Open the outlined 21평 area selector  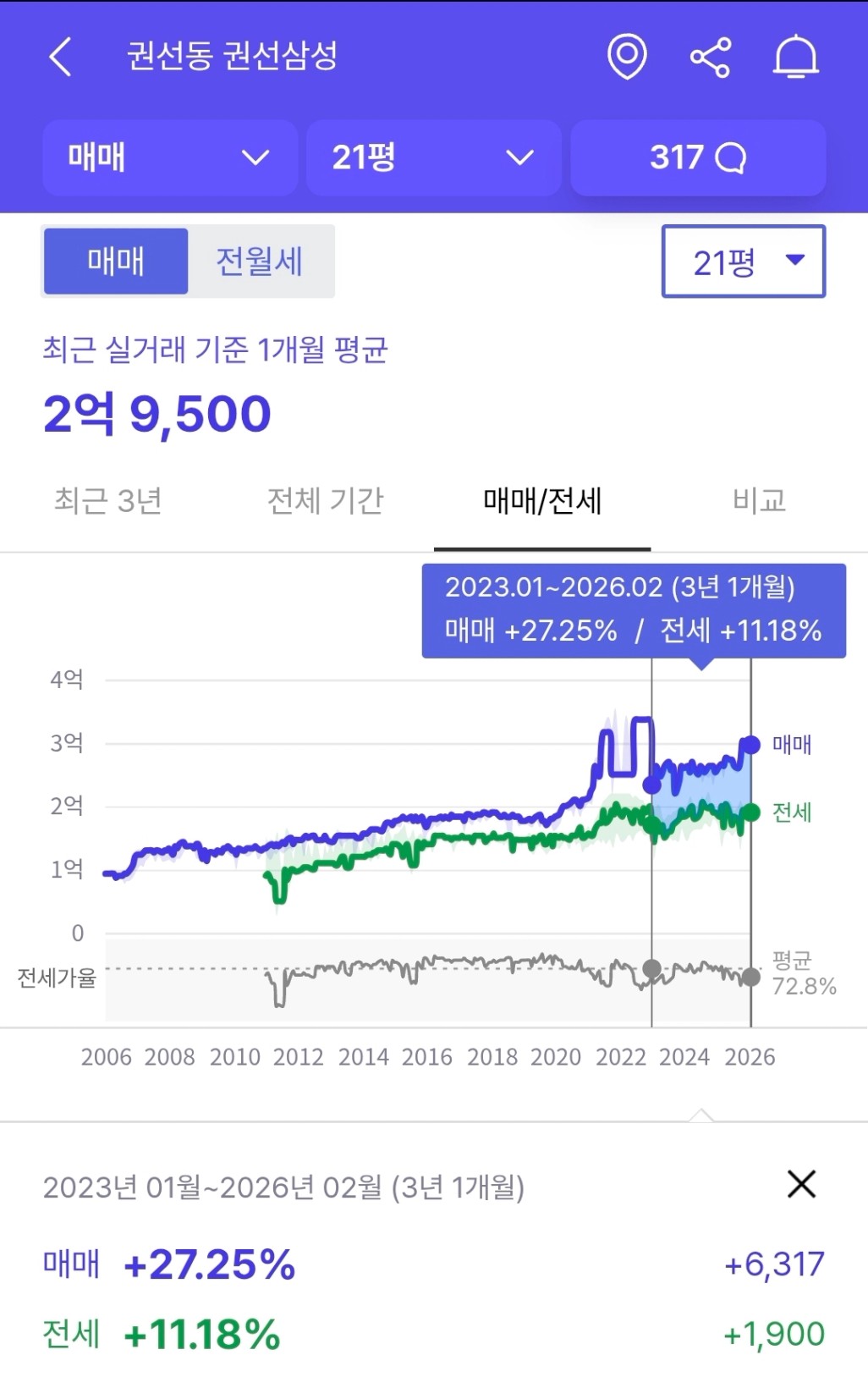743,262
